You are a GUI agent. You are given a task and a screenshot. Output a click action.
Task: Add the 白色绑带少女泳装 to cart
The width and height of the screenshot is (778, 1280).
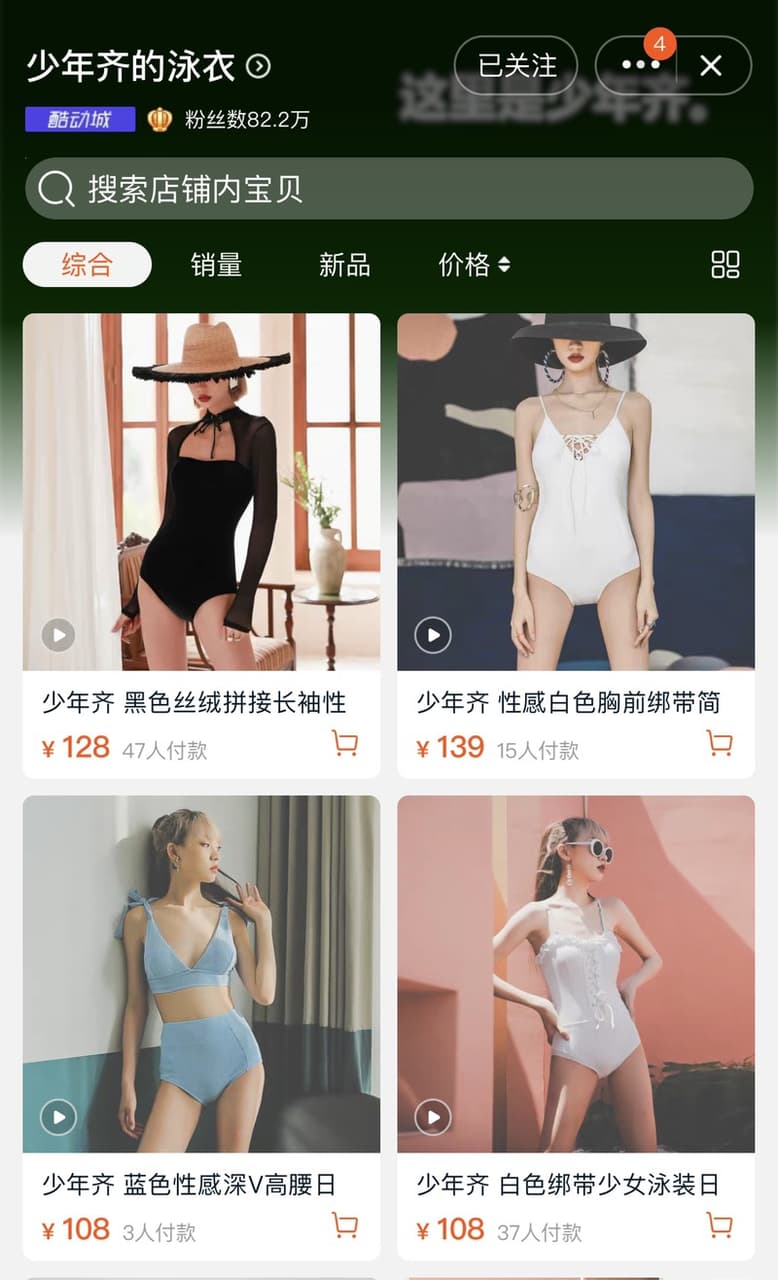[719, 1225]
